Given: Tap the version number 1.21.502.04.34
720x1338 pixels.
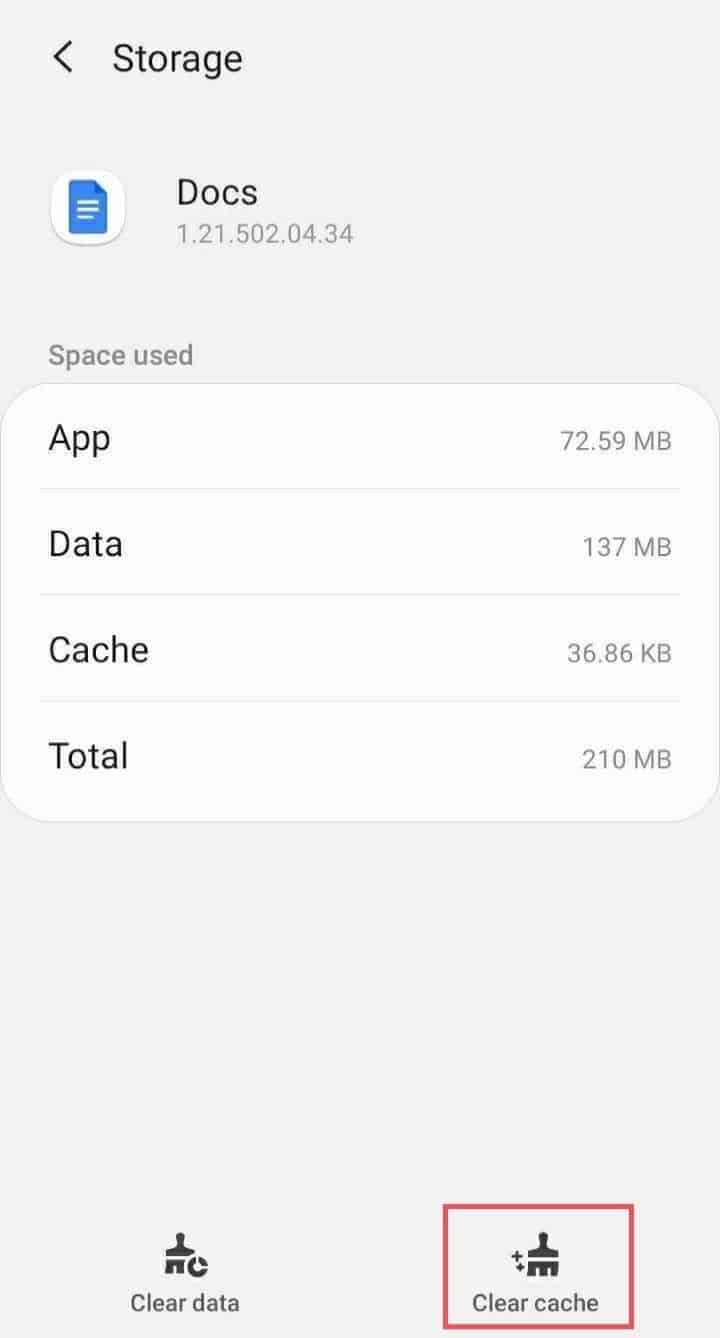Looking at the screenshot, I should tap(264, 234).
